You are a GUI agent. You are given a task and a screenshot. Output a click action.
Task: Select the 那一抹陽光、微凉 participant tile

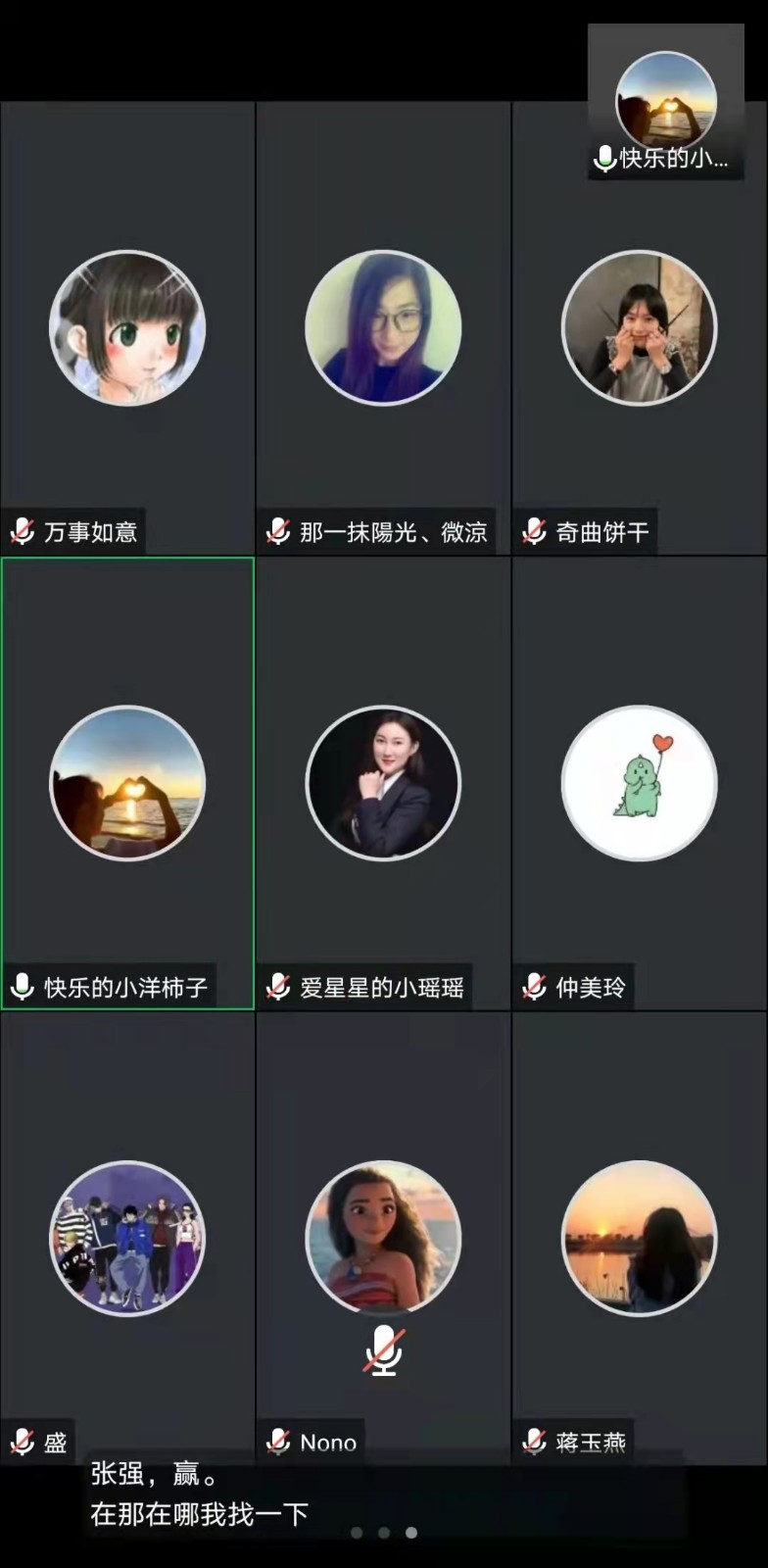(x=383, y=328)
